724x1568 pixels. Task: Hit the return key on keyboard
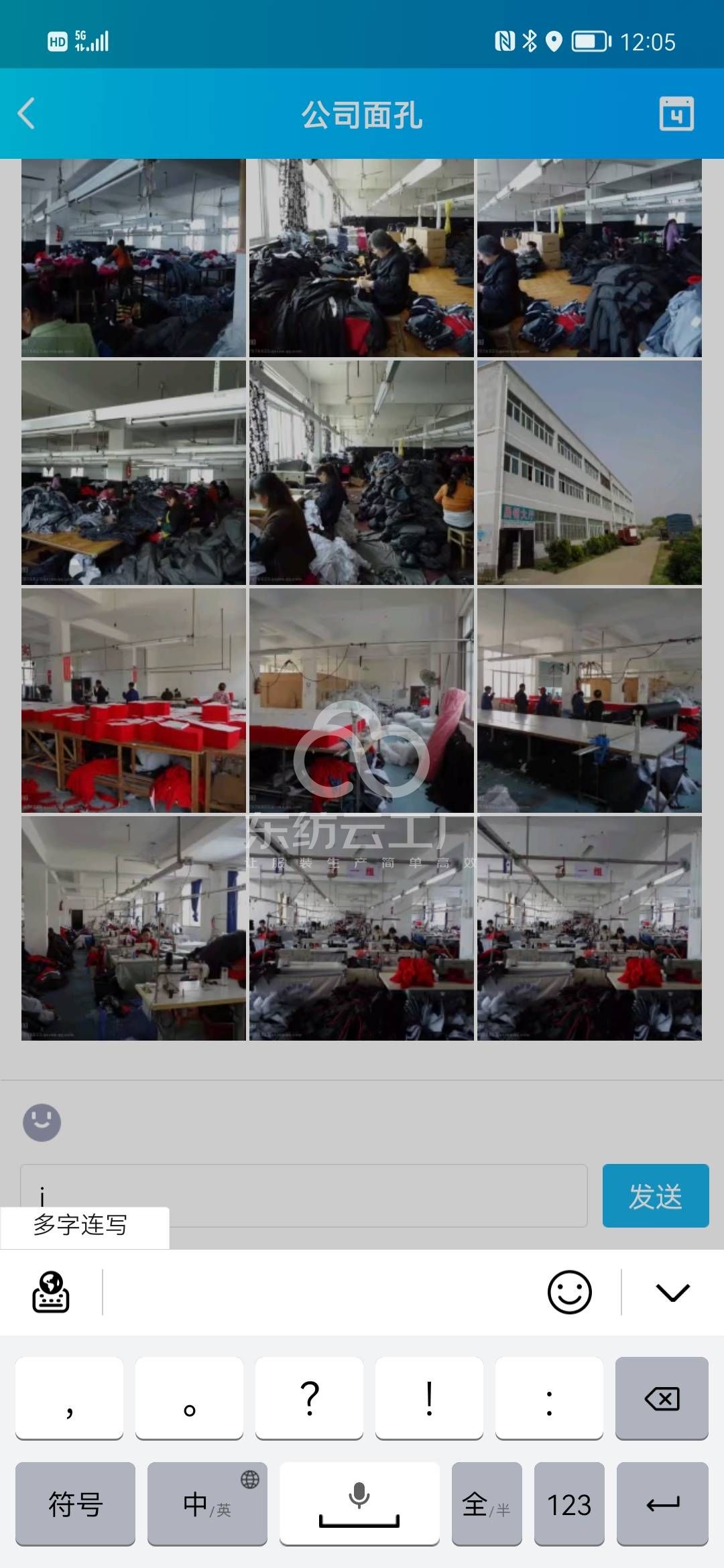tap(662, 1504)
